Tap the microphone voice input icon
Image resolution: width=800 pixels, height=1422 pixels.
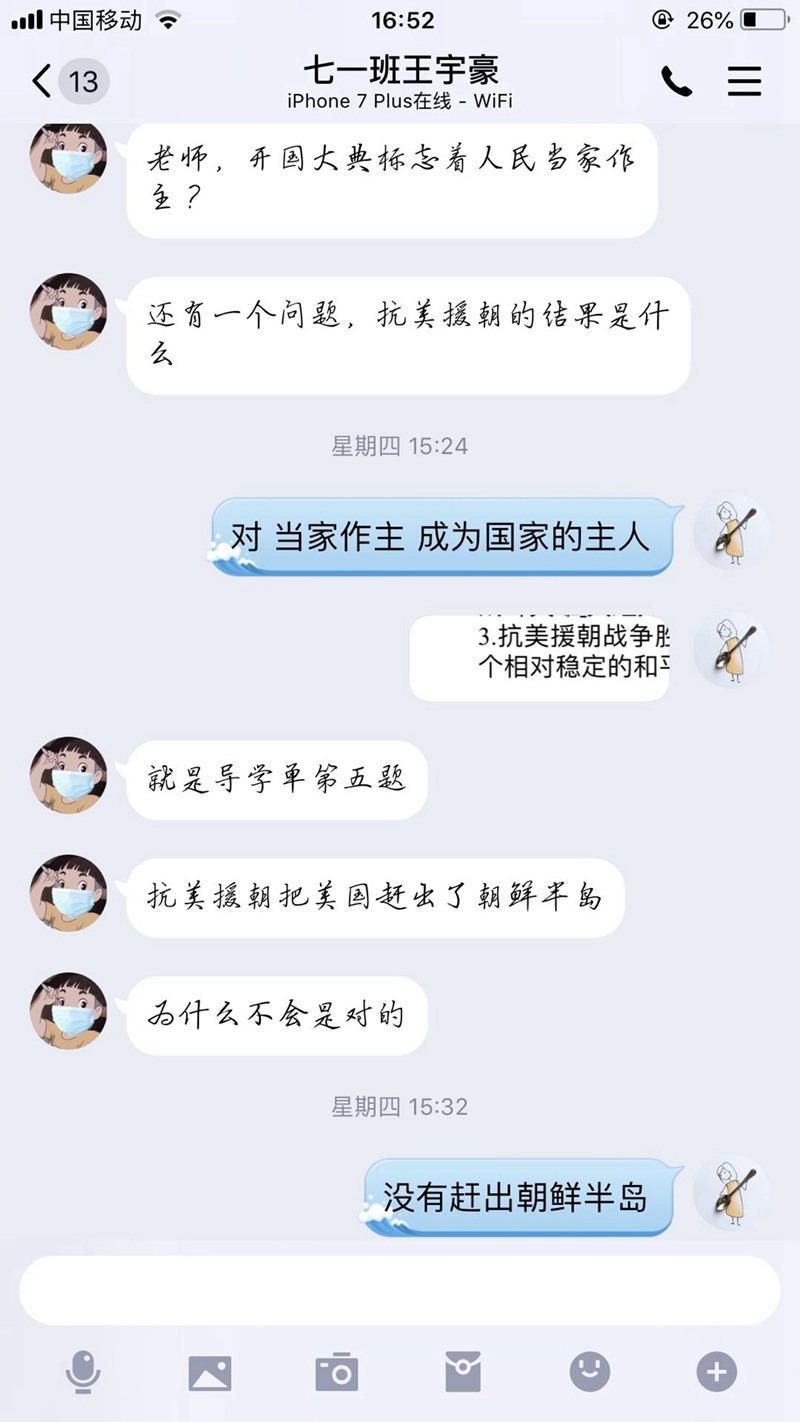click(83, 1372)
